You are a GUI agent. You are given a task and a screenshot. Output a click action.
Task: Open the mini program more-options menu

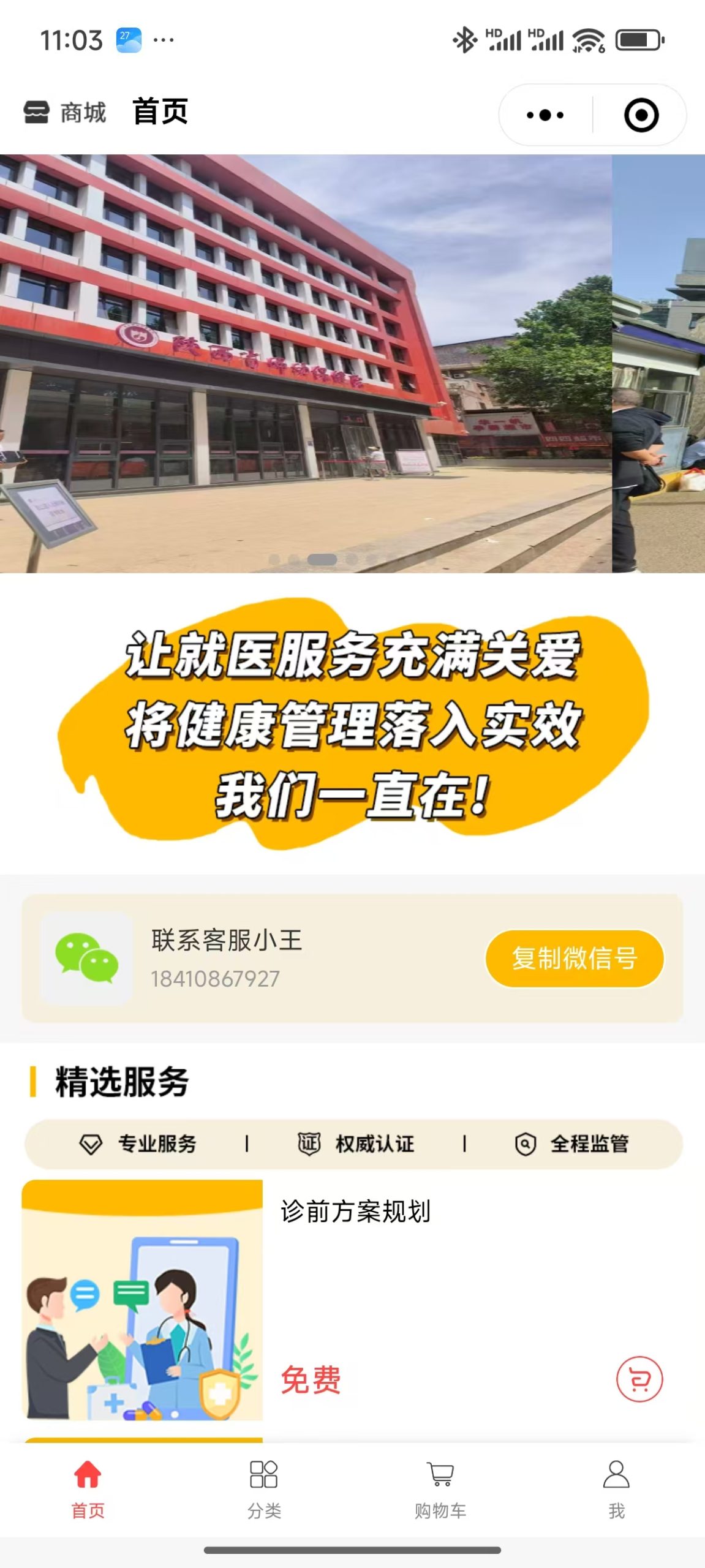tap(545, 115)
